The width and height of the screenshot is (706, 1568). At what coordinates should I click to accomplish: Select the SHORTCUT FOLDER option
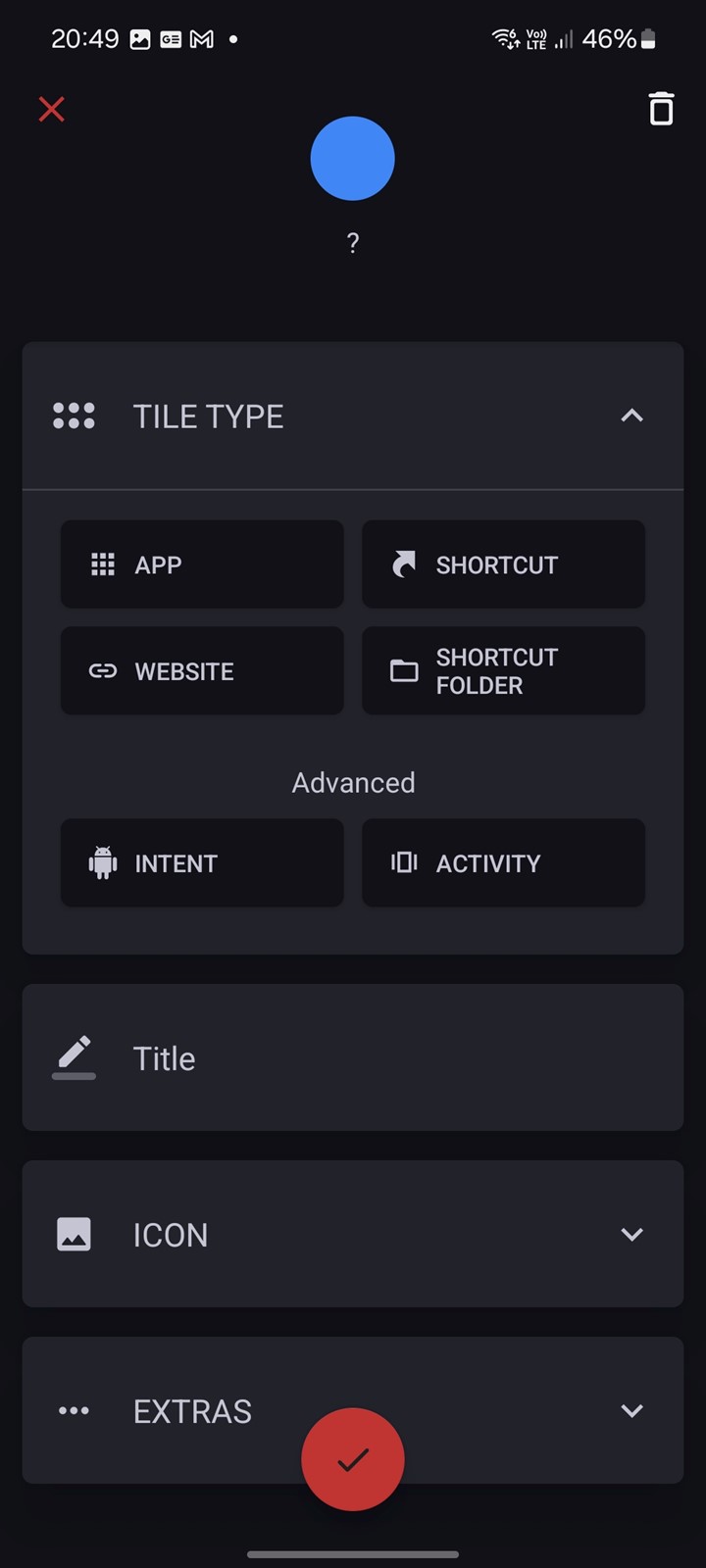point(503,671)
